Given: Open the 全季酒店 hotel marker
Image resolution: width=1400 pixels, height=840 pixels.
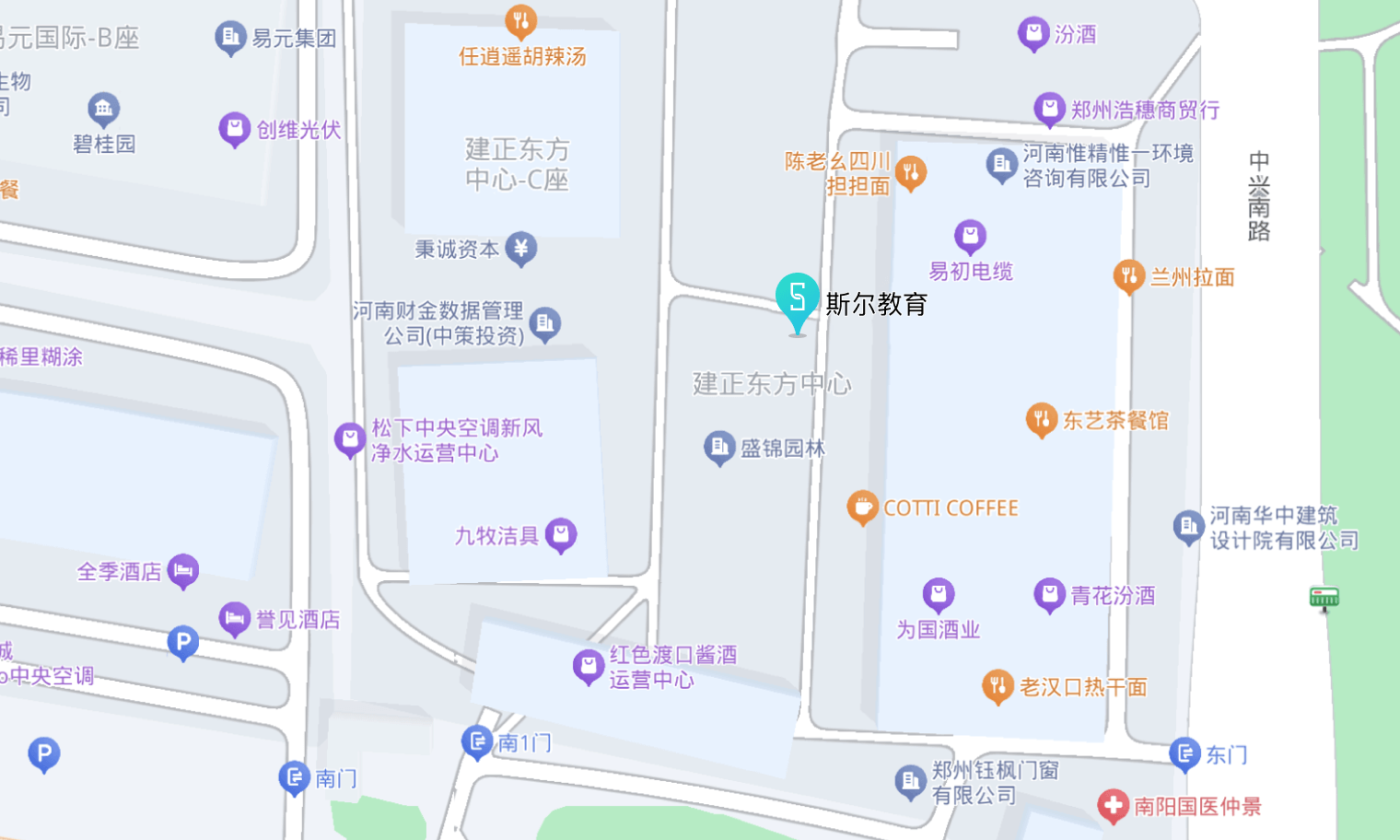Looking at the screenshot, I should (x=183, y=570).
